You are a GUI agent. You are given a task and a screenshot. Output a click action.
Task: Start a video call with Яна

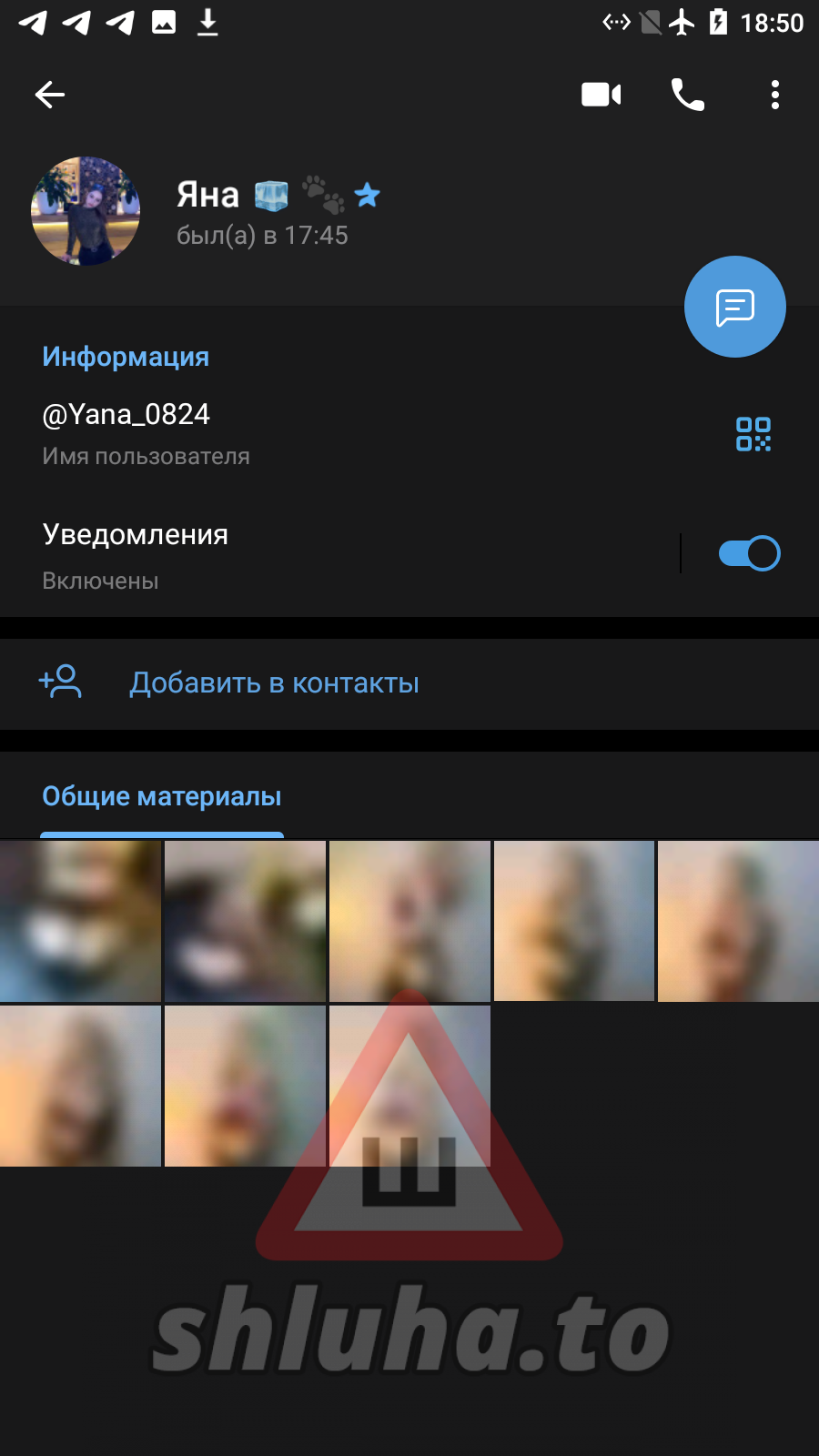point(601,95)
